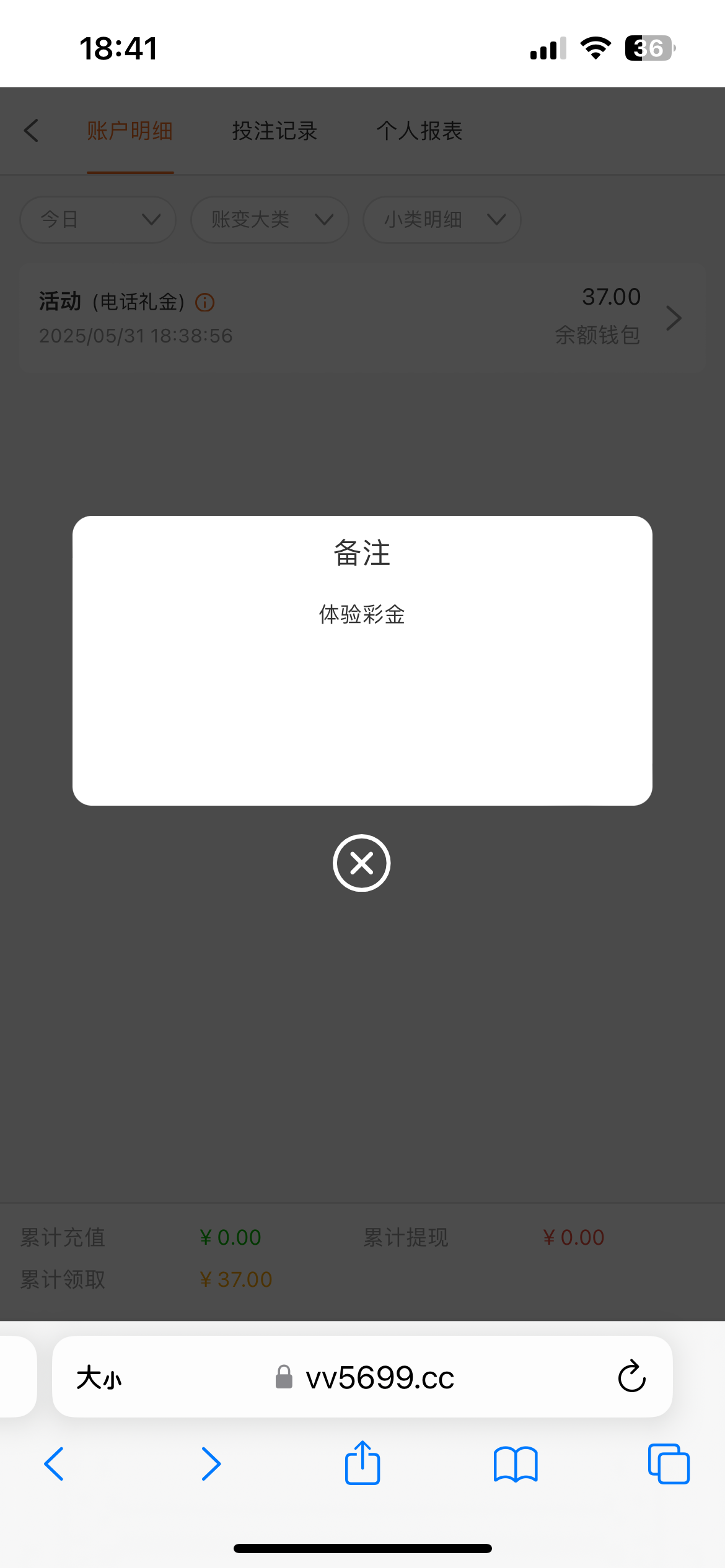Open the 活动 (电话礼金) transaction record

362,318
